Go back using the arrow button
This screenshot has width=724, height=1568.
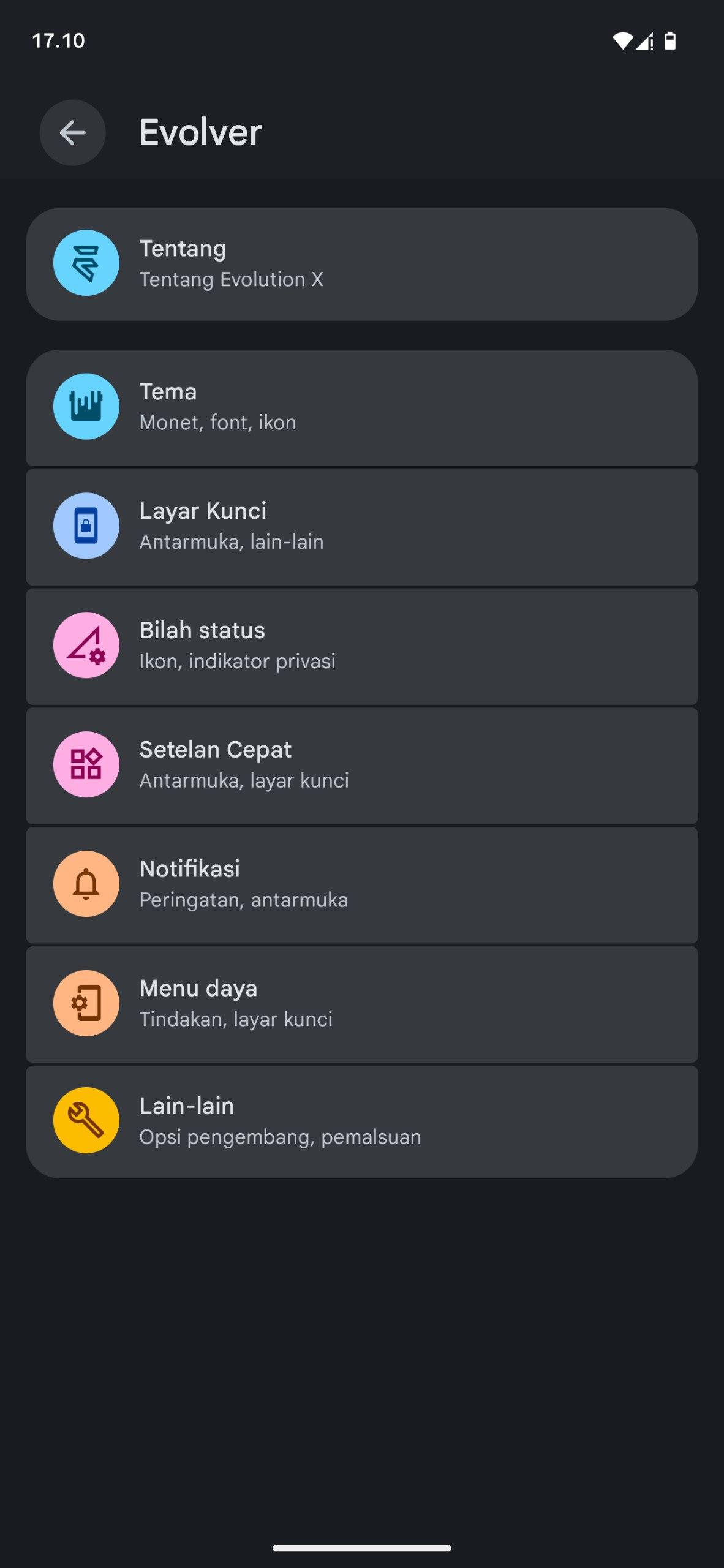point(72,133)
